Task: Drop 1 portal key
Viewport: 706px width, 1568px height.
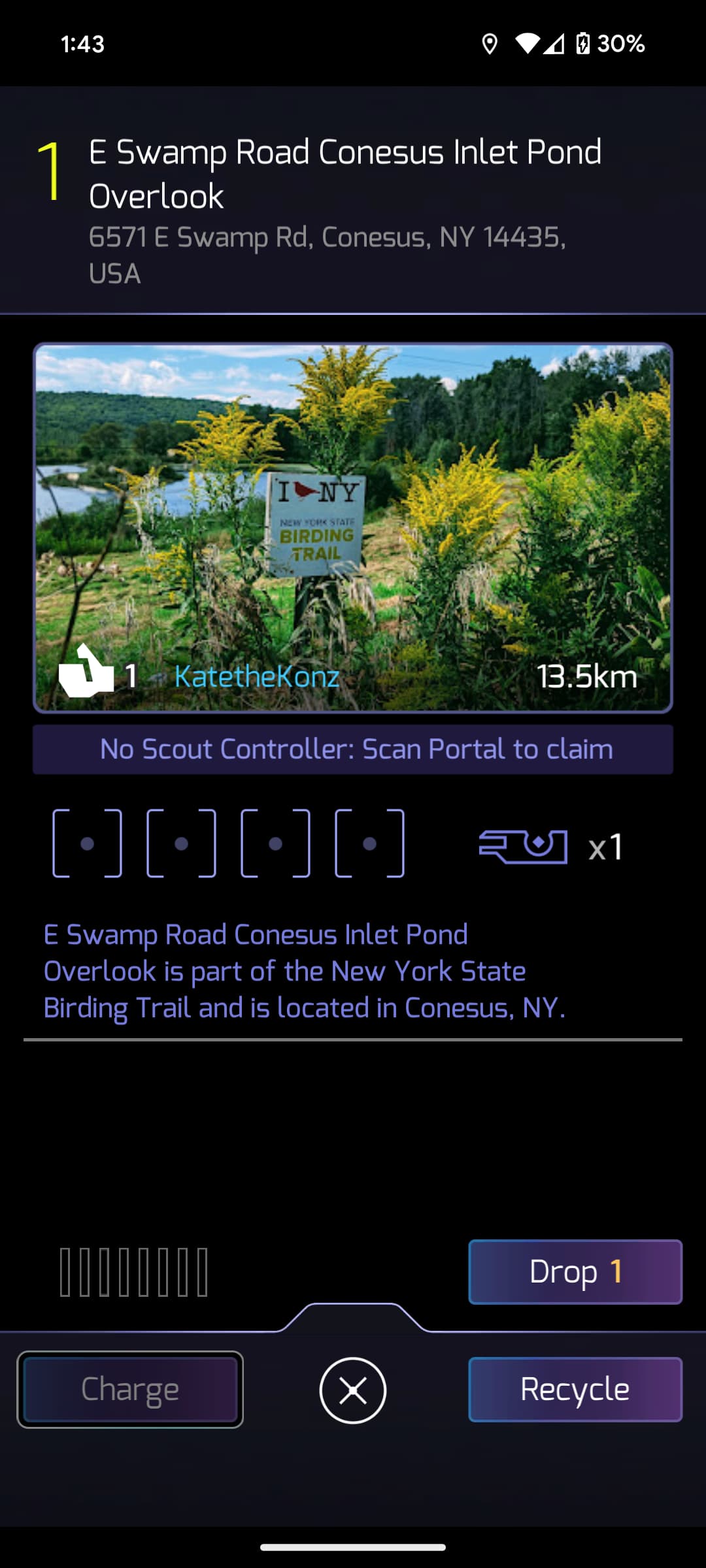Action: (575, 1271)
